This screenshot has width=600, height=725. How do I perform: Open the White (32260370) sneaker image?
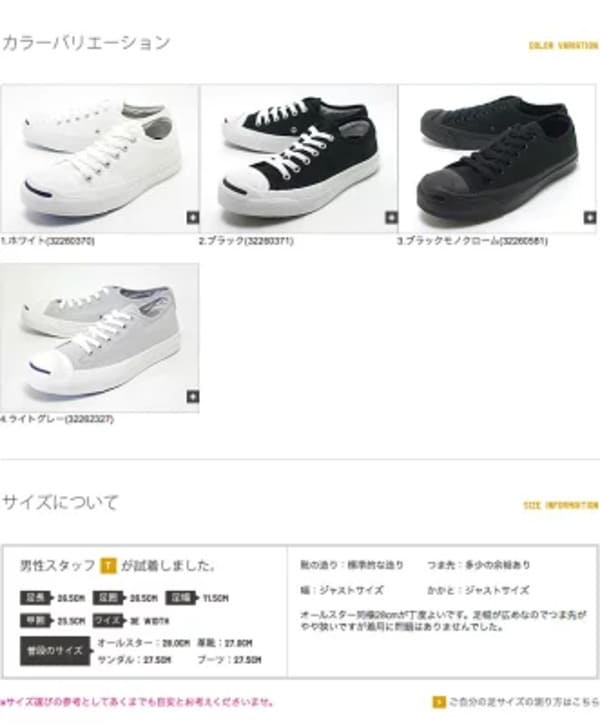(99, 158)
